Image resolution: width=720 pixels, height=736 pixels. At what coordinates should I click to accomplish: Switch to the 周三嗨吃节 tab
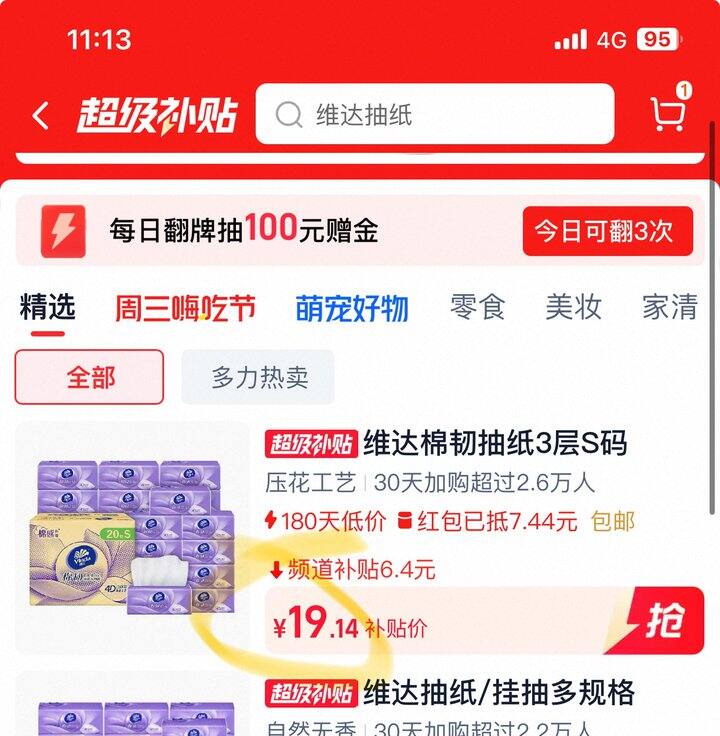[x=187, y=310]
